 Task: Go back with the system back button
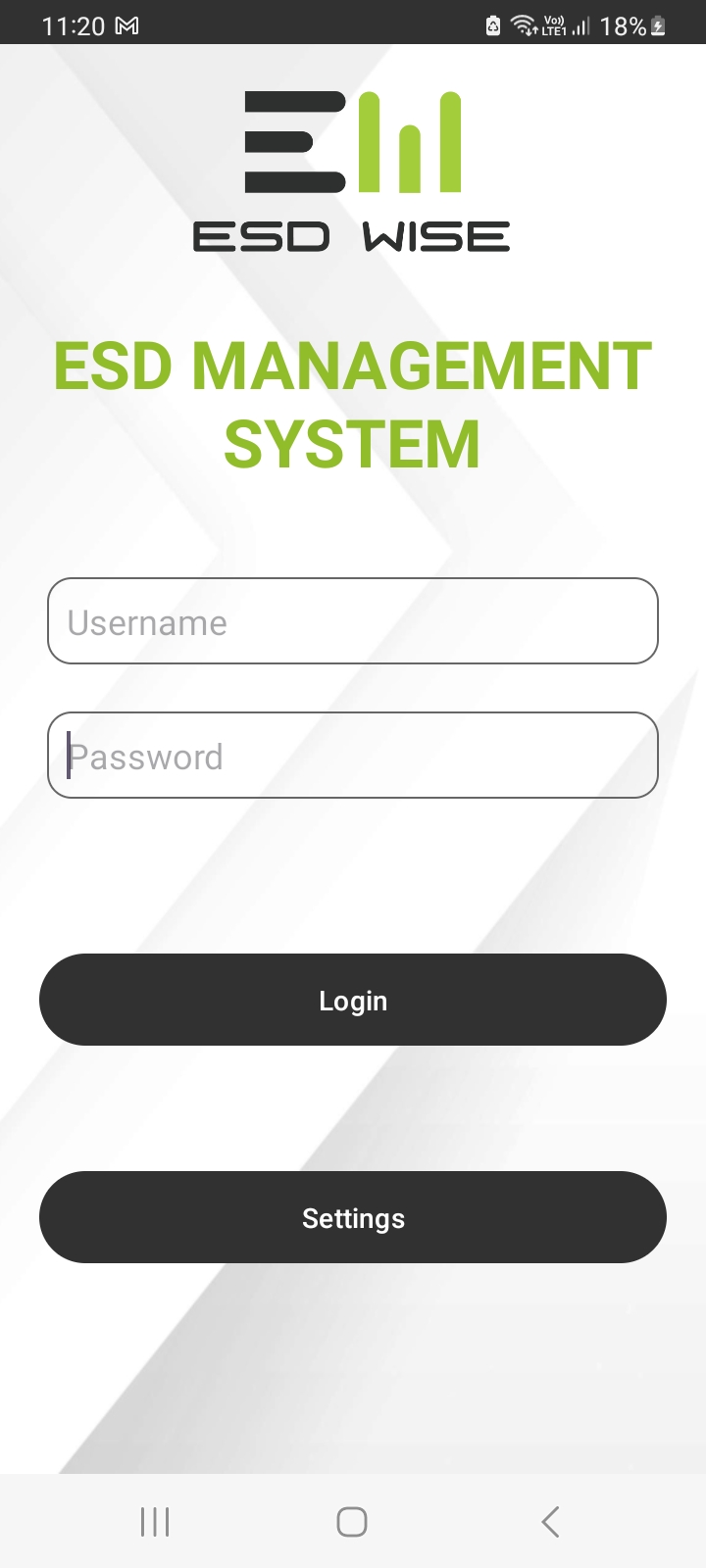tap(550, 1522)
